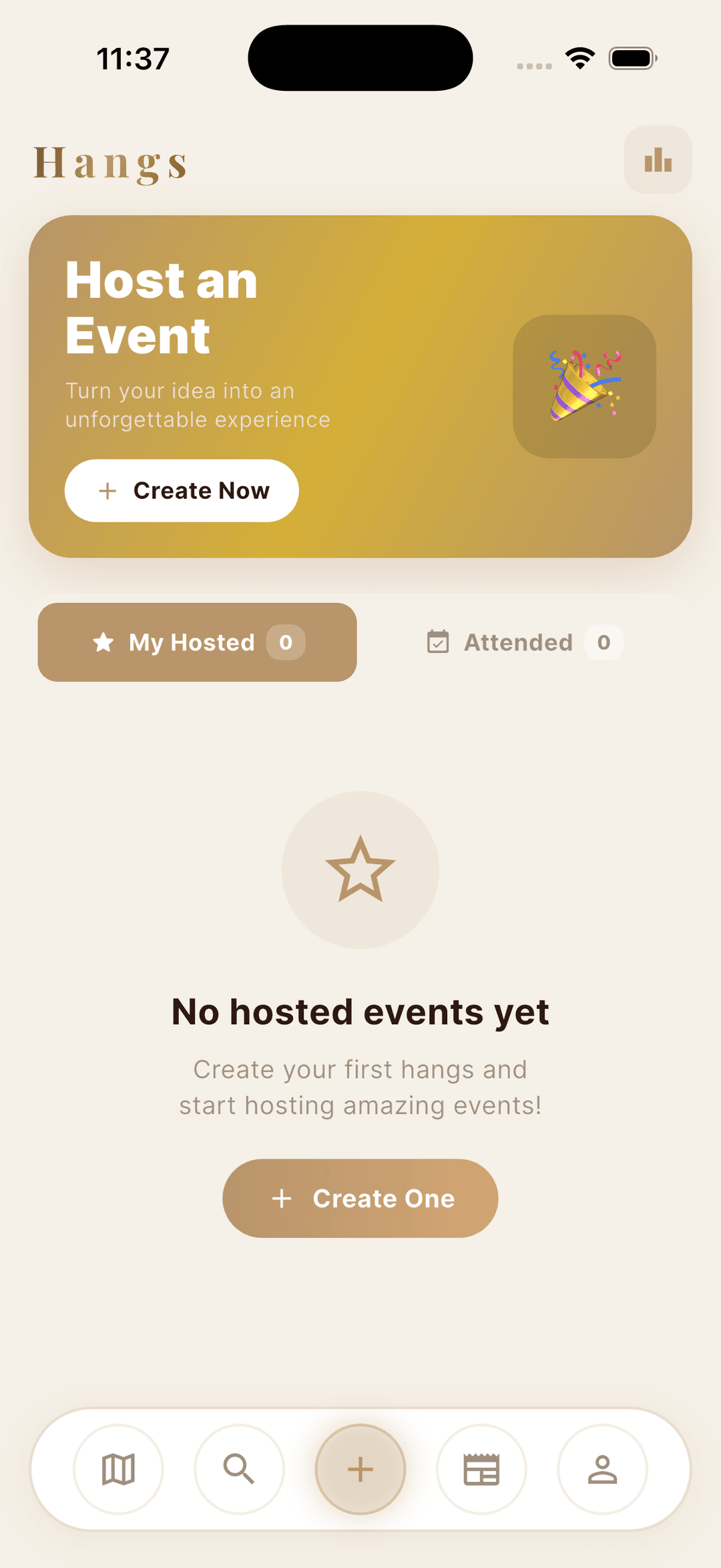
Task: Tap the star icon inside My Hosted pill
Action: coord(103,642)
